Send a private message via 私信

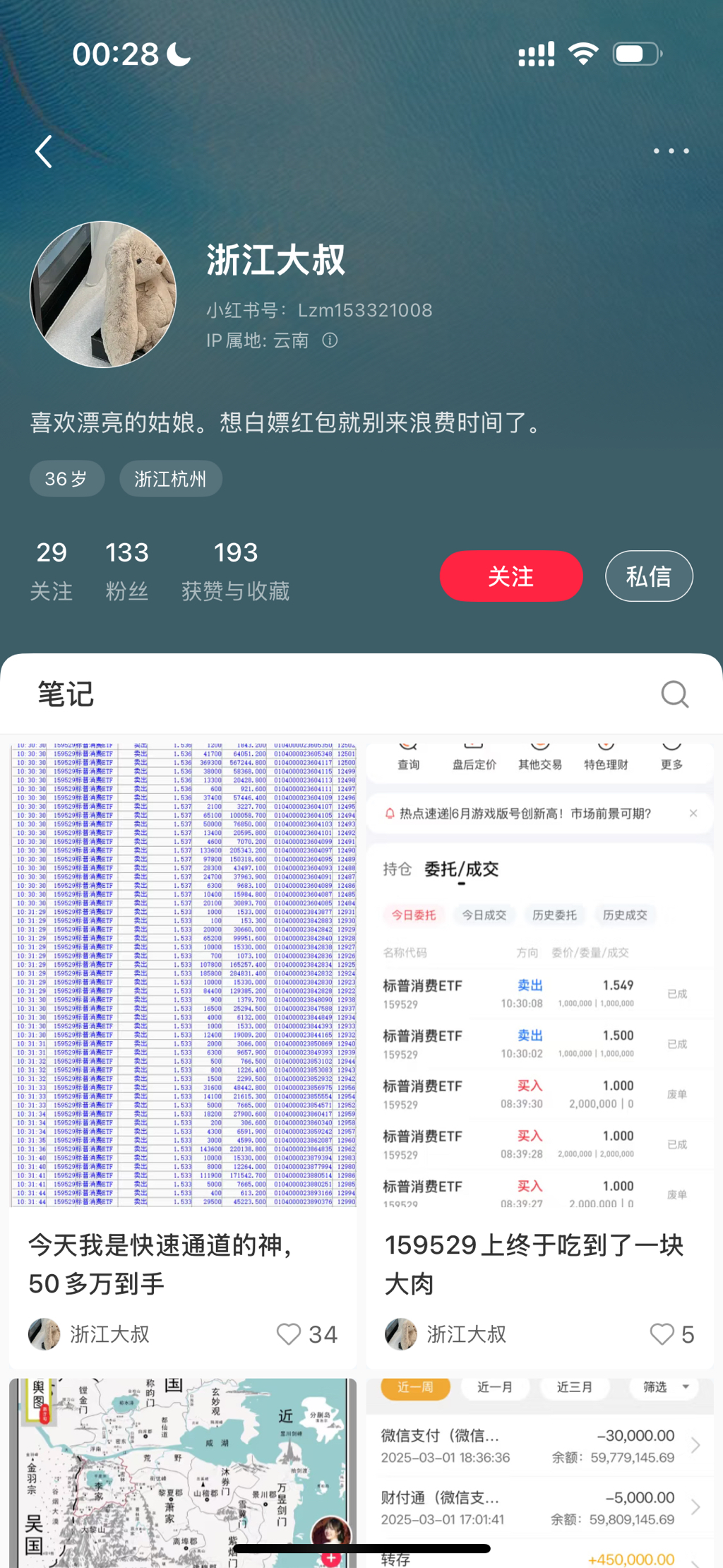click(648, 576)
